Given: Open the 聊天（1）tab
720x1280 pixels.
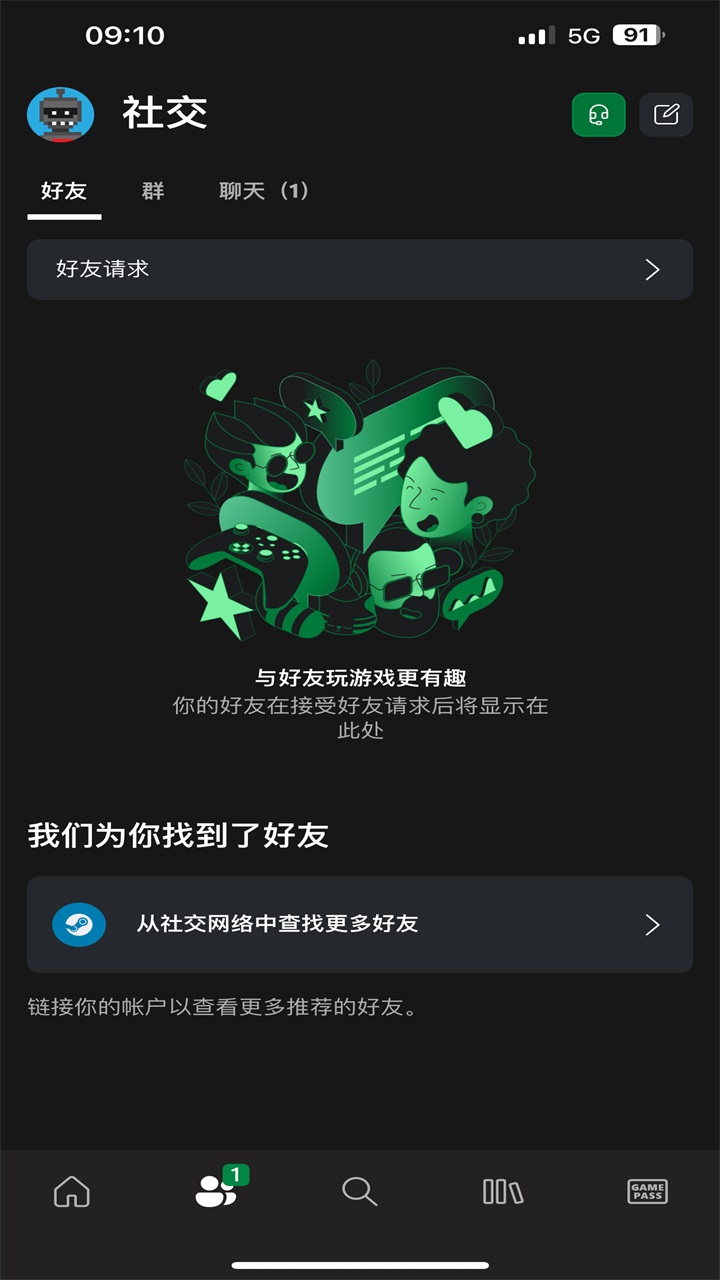Looking at the screenshot, I should coord(262,190).
